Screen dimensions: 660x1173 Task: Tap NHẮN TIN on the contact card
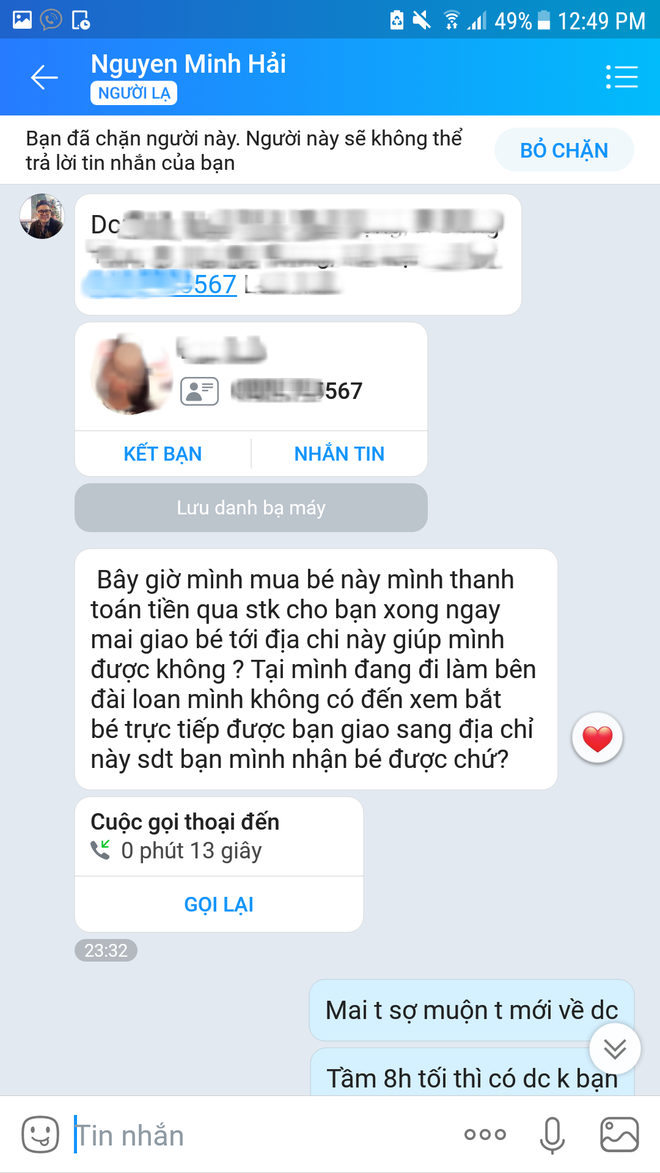pos(339,454)
